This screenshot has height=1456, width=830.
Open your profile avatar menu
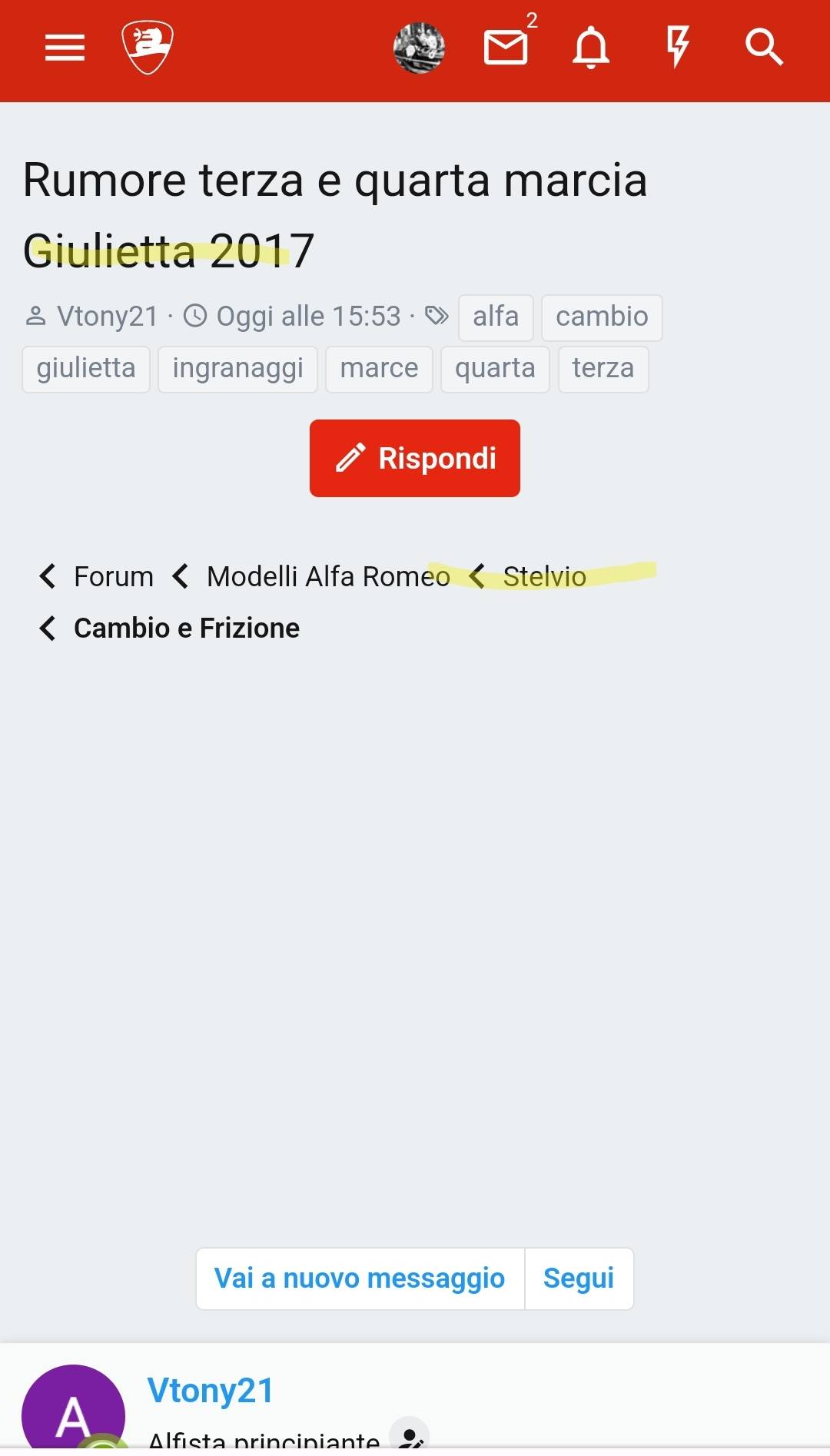tap(419, 48)
